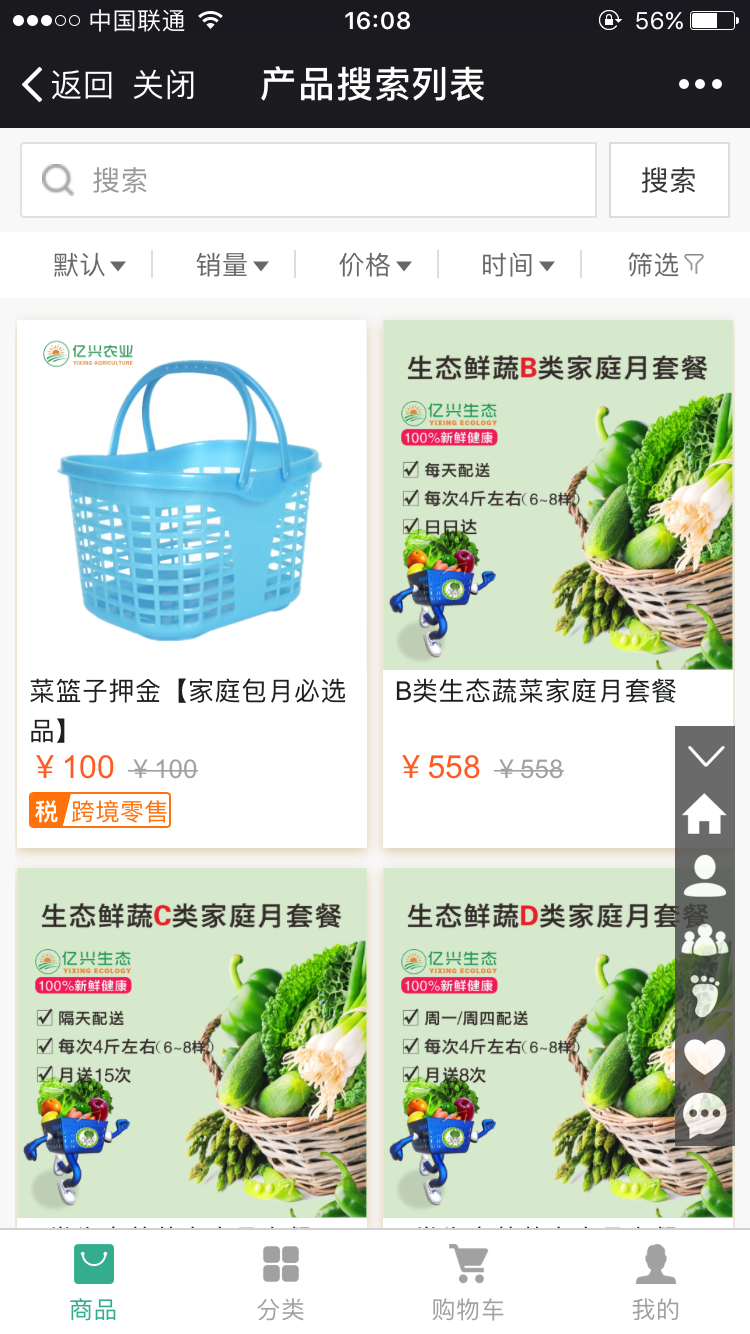Collapse the floating side menu arrow
Screen dimensions: 750x1334
[705, 756]
